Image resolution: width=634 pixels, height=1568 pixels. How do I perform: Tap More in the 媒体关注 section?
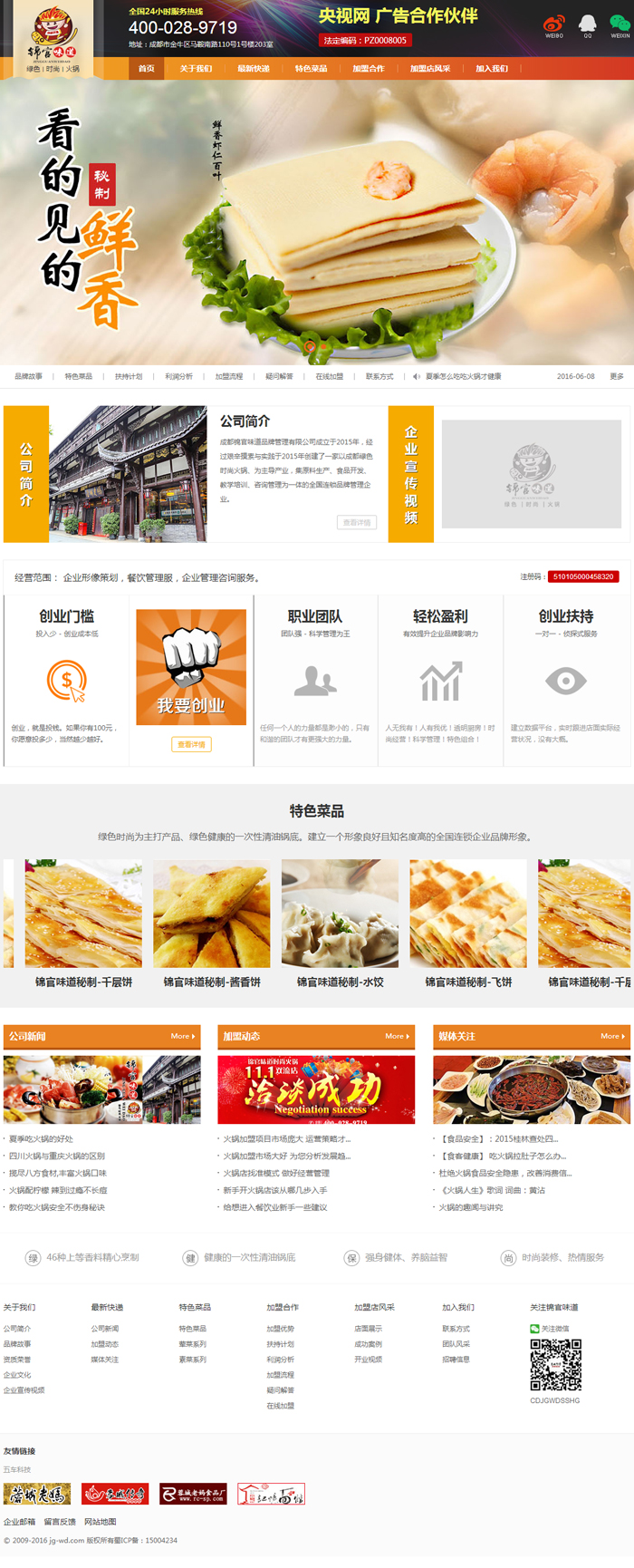(x=611, y=1036)
